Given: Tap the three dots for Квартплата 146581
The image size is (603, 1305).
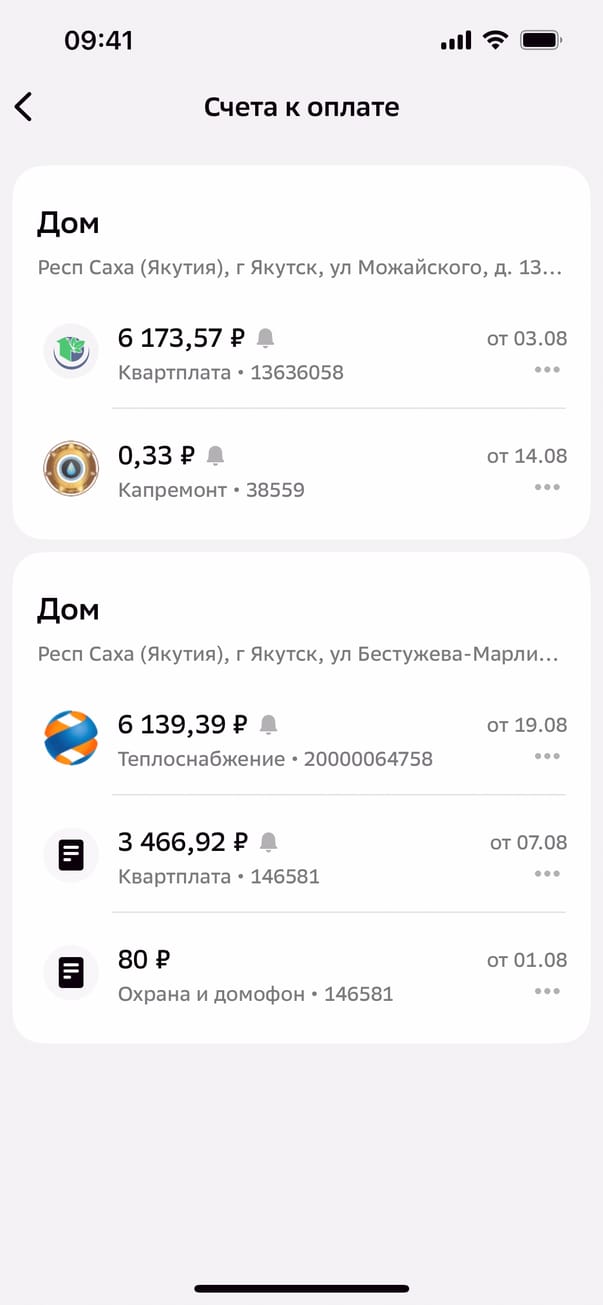Looking at the screenshot, I should (x=546, y=874).
